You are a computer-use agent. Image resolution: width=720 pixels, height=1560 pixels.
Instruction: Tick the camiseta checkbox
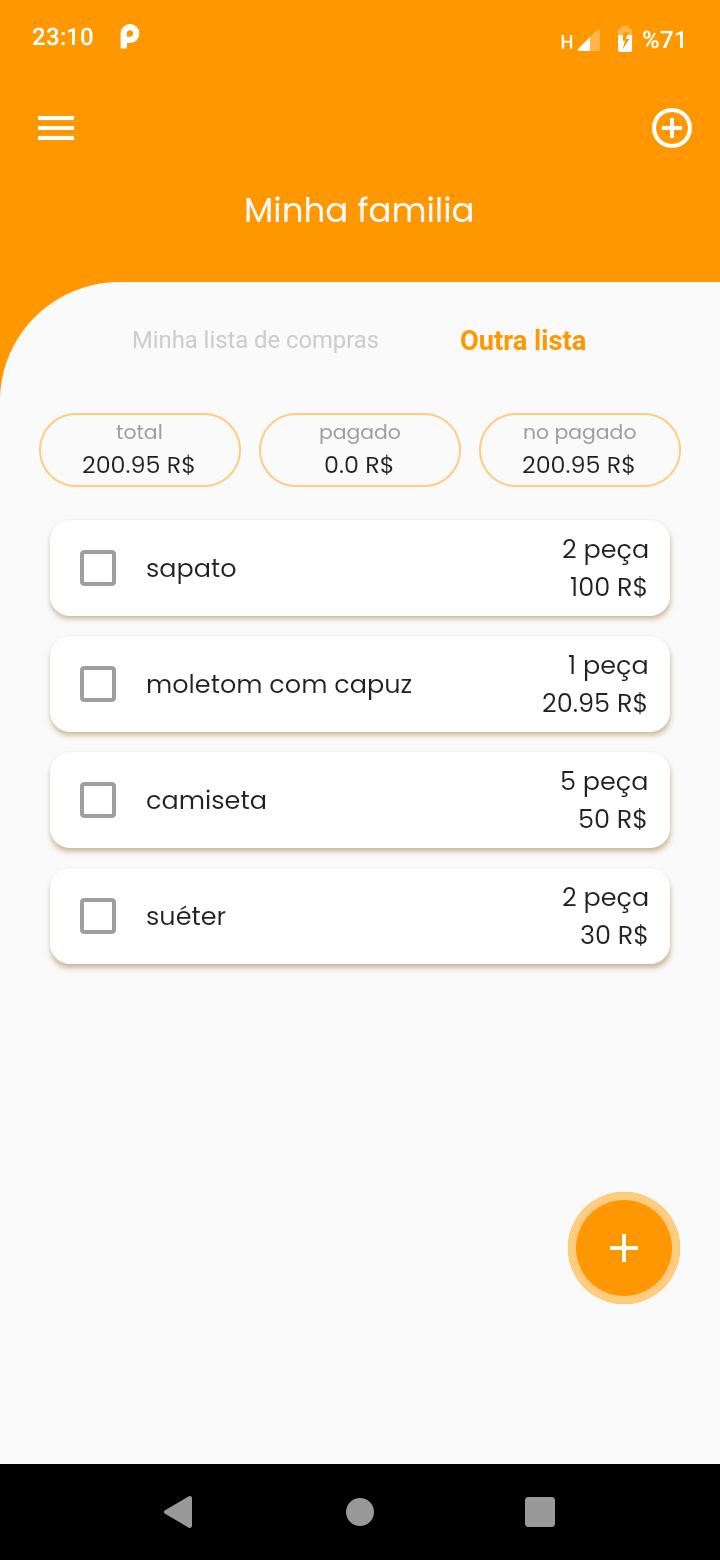98,800
